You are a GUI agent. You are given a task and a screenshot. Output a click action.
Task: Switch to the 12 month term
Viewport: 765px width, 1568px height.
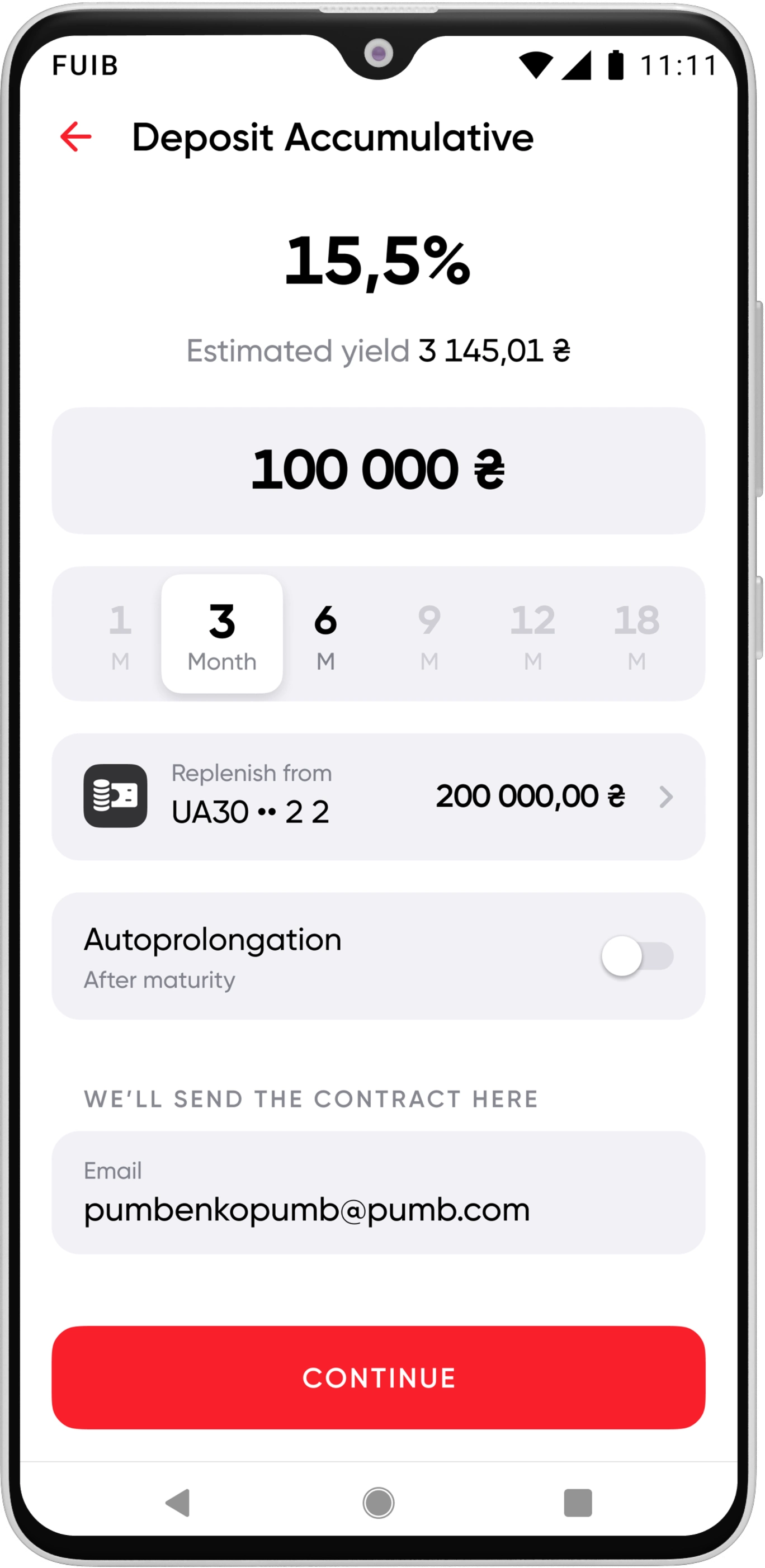point(532,634)
